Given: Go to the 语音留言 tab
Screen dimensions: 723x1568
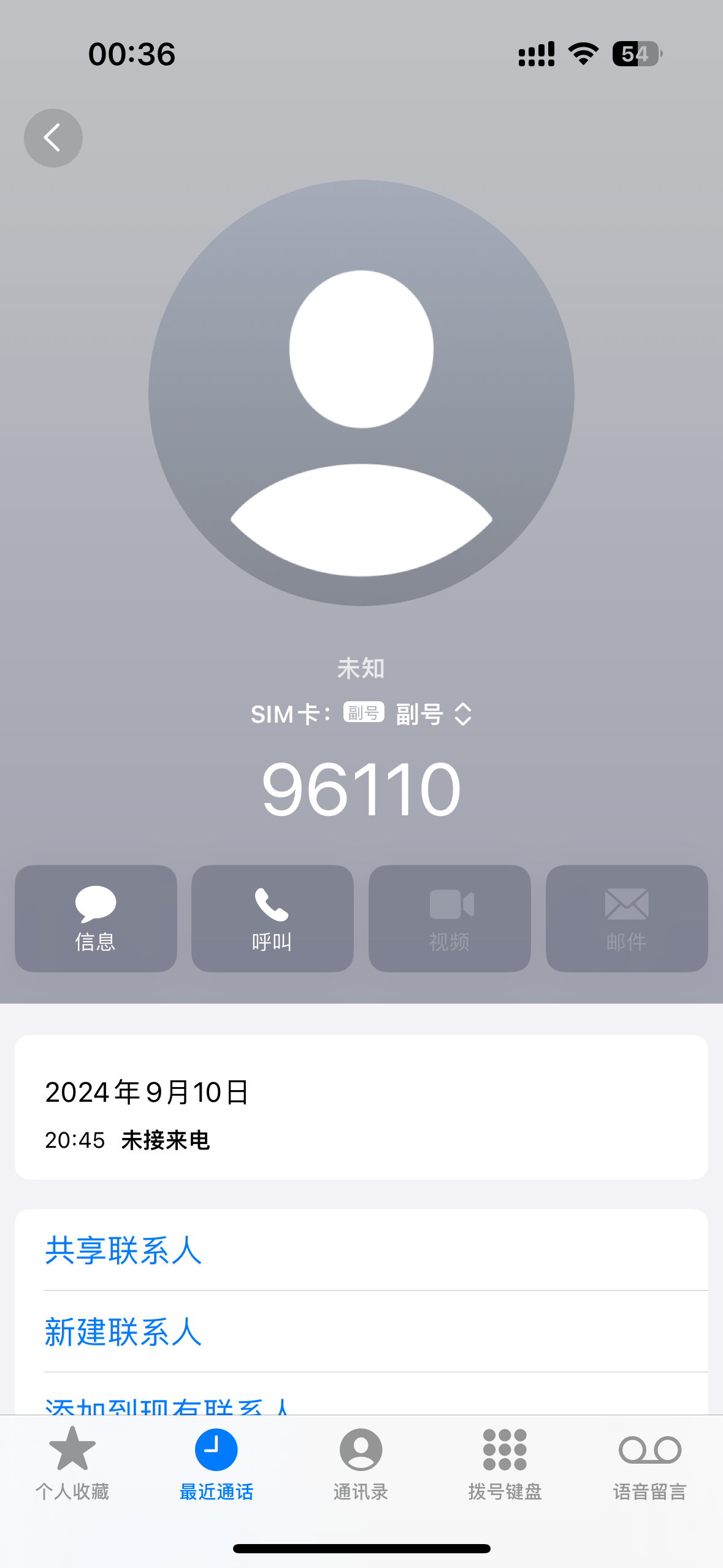Looking at the screenshot, I should [650, 1463].
